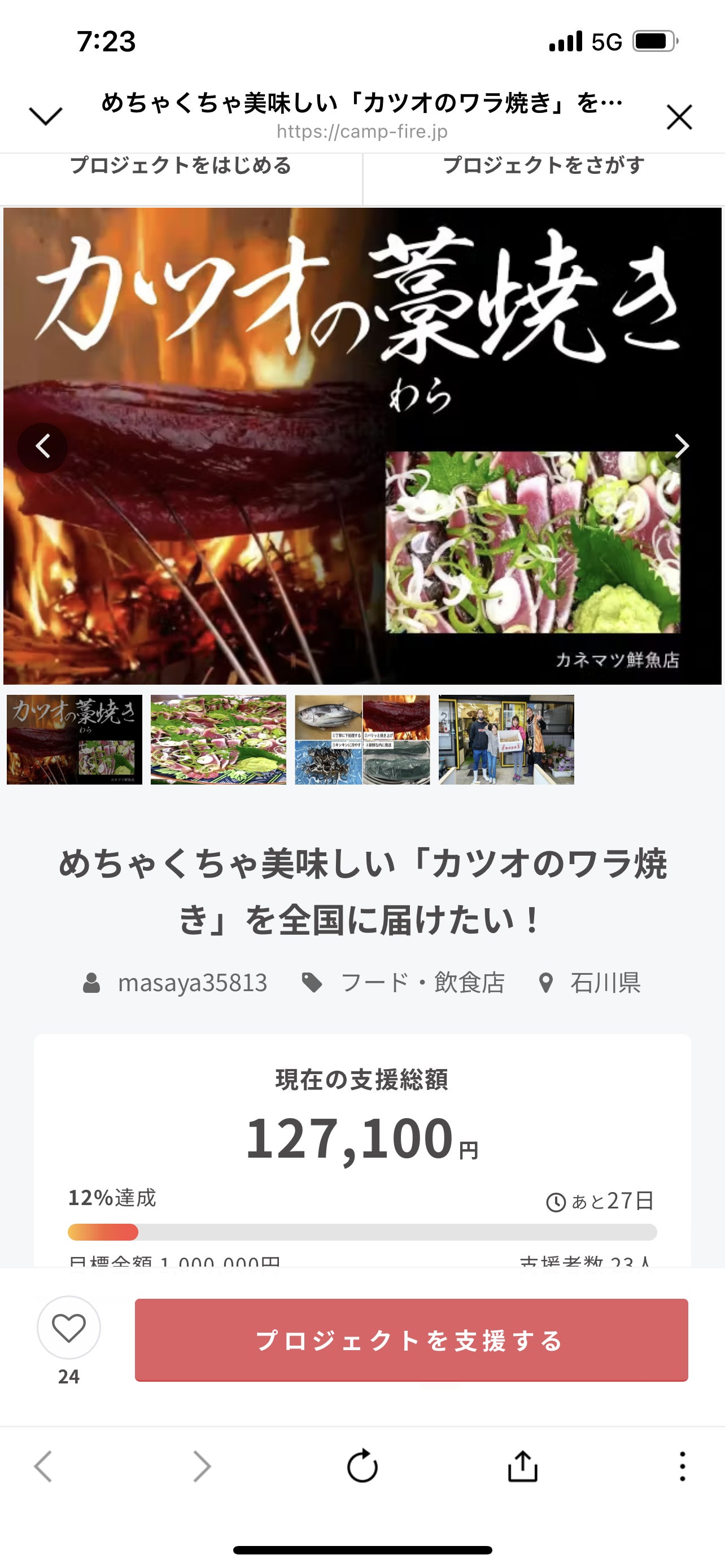Go back to the previous page

click(43, 1466)
